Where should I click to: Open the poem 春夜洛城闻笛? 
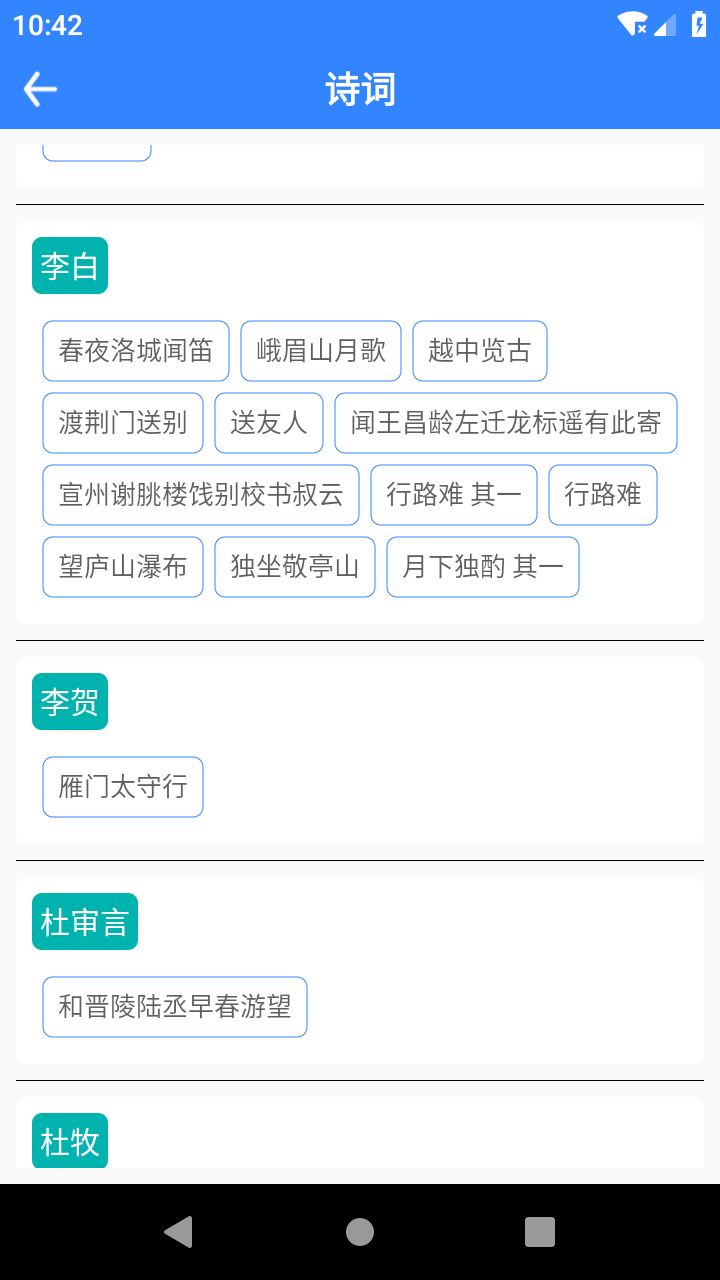point(135,350)
